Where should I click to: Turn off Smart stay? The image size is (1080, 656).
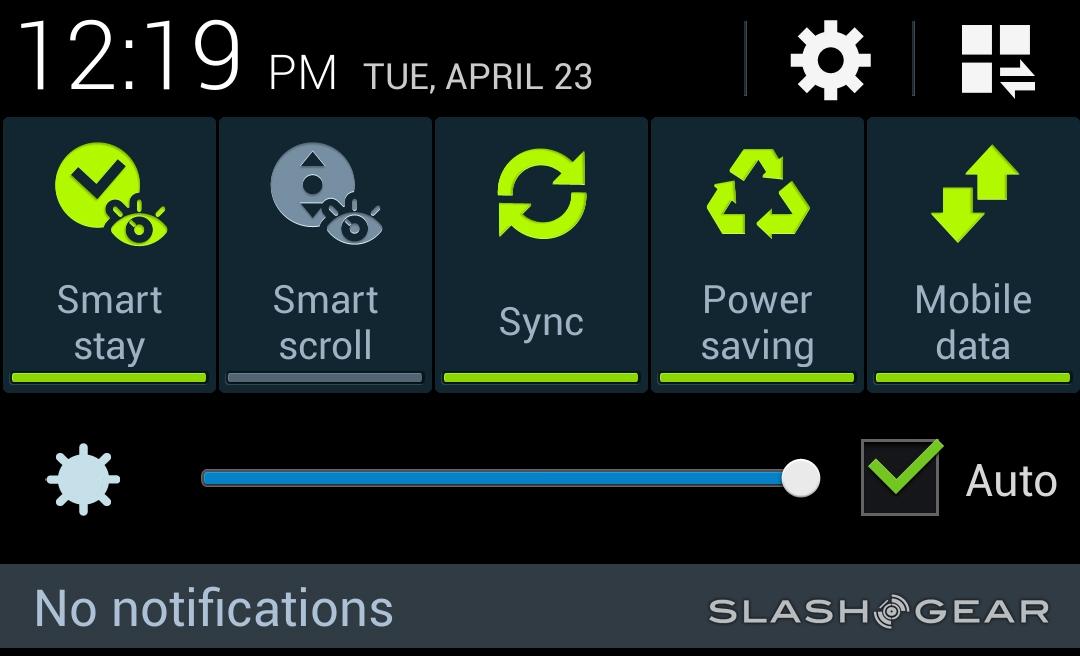(109, 254)
